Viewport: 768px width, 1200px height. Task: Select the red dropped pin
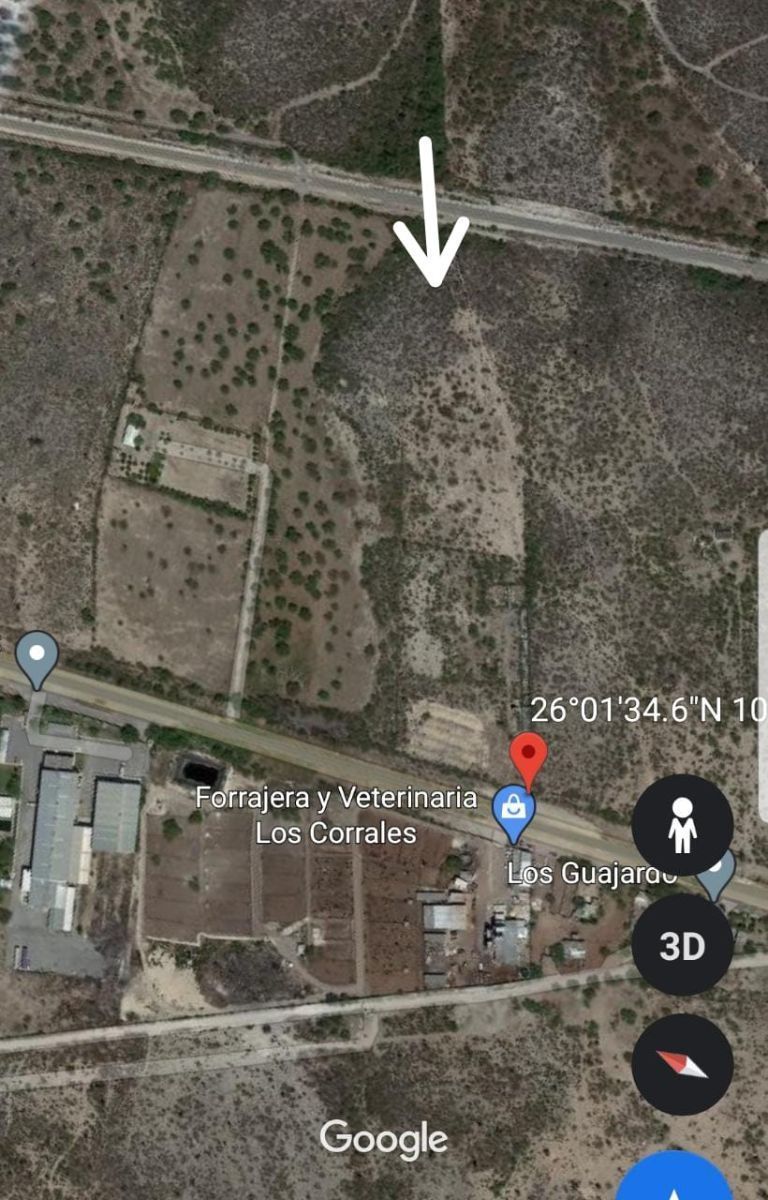(528, 760)
